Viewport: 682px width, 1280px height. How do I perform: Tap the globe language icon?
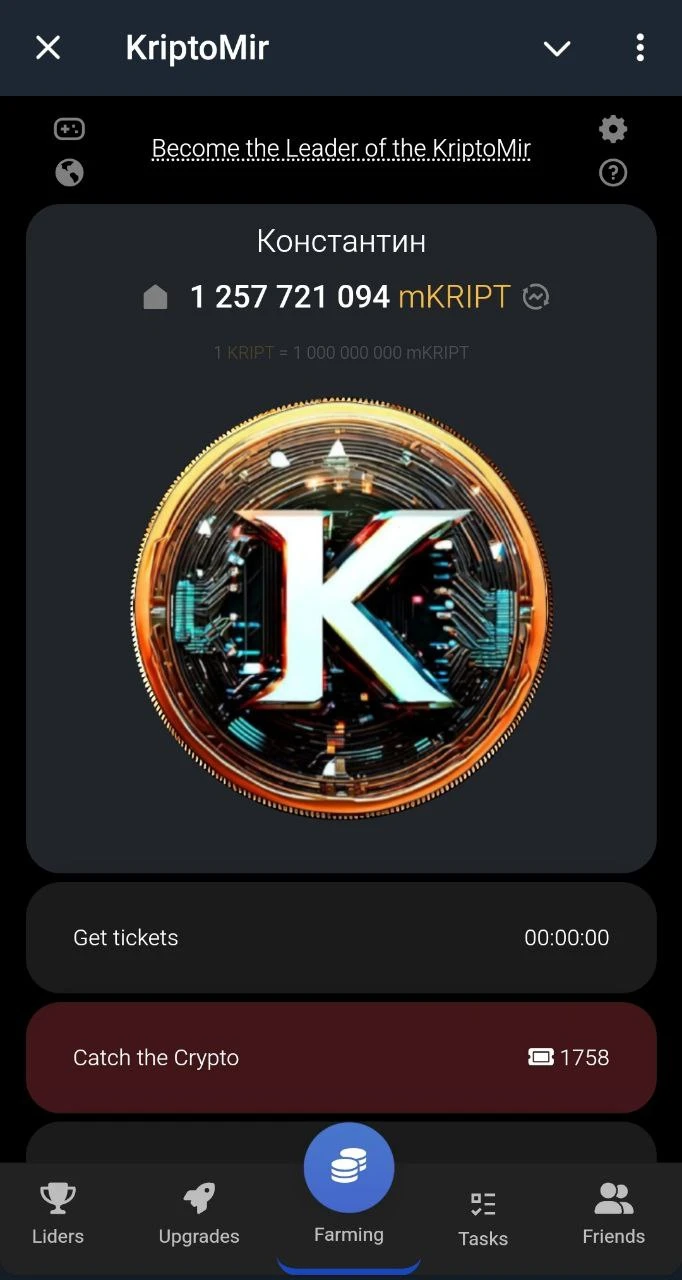click(x=69, y=173)
